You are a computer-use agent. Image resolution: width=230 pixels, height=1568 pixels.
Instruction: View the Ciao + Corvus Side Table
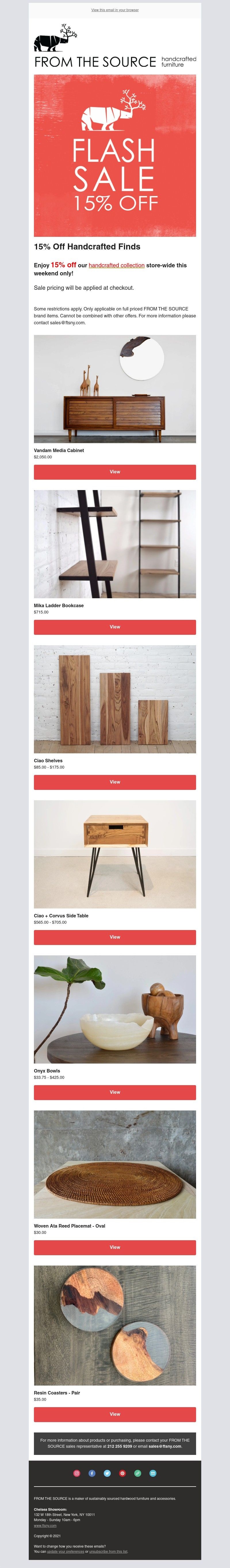point(114,938)
